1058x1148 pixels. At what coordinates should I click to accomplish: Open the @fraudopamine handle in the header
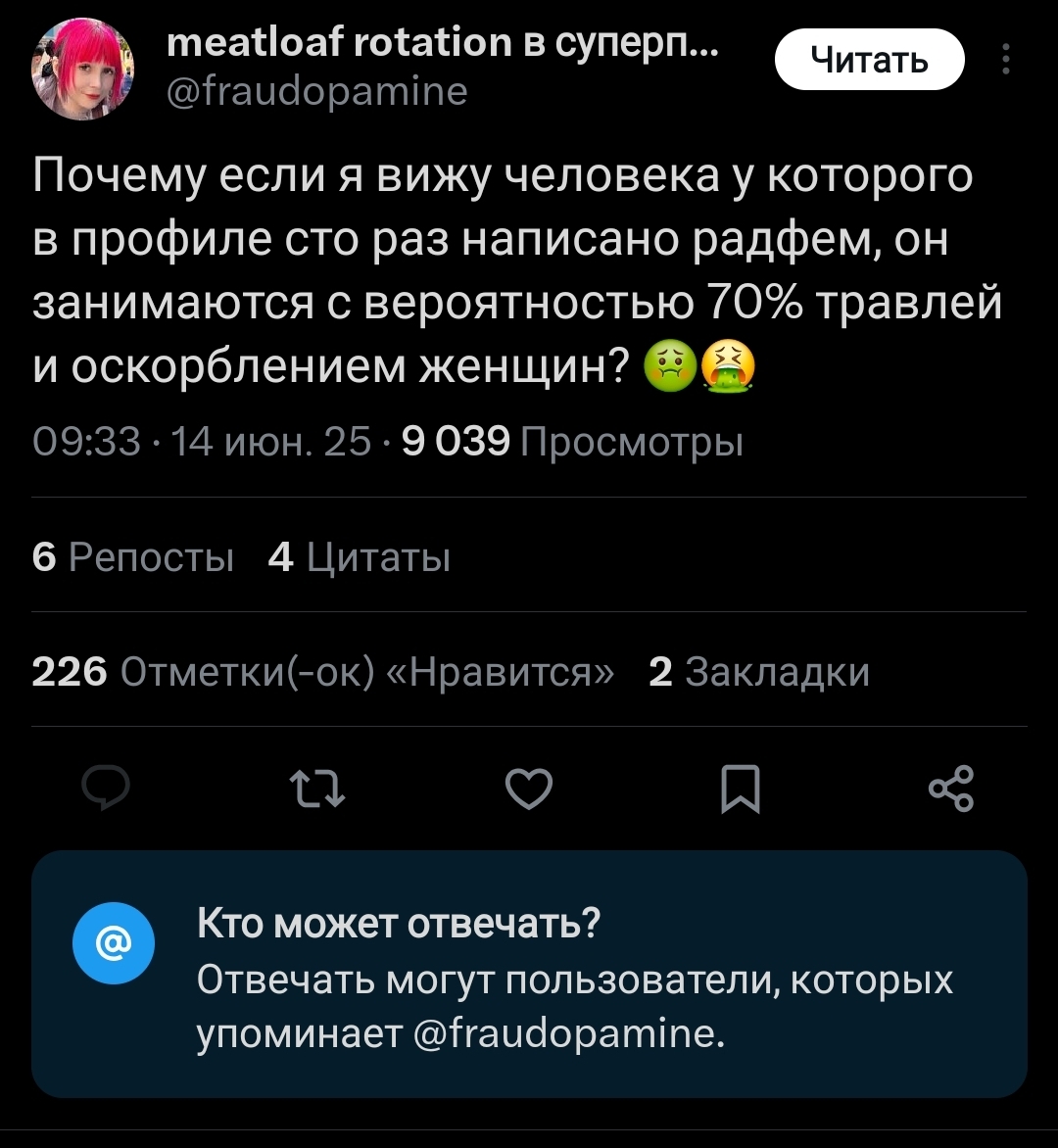click(x=317, y=91)
